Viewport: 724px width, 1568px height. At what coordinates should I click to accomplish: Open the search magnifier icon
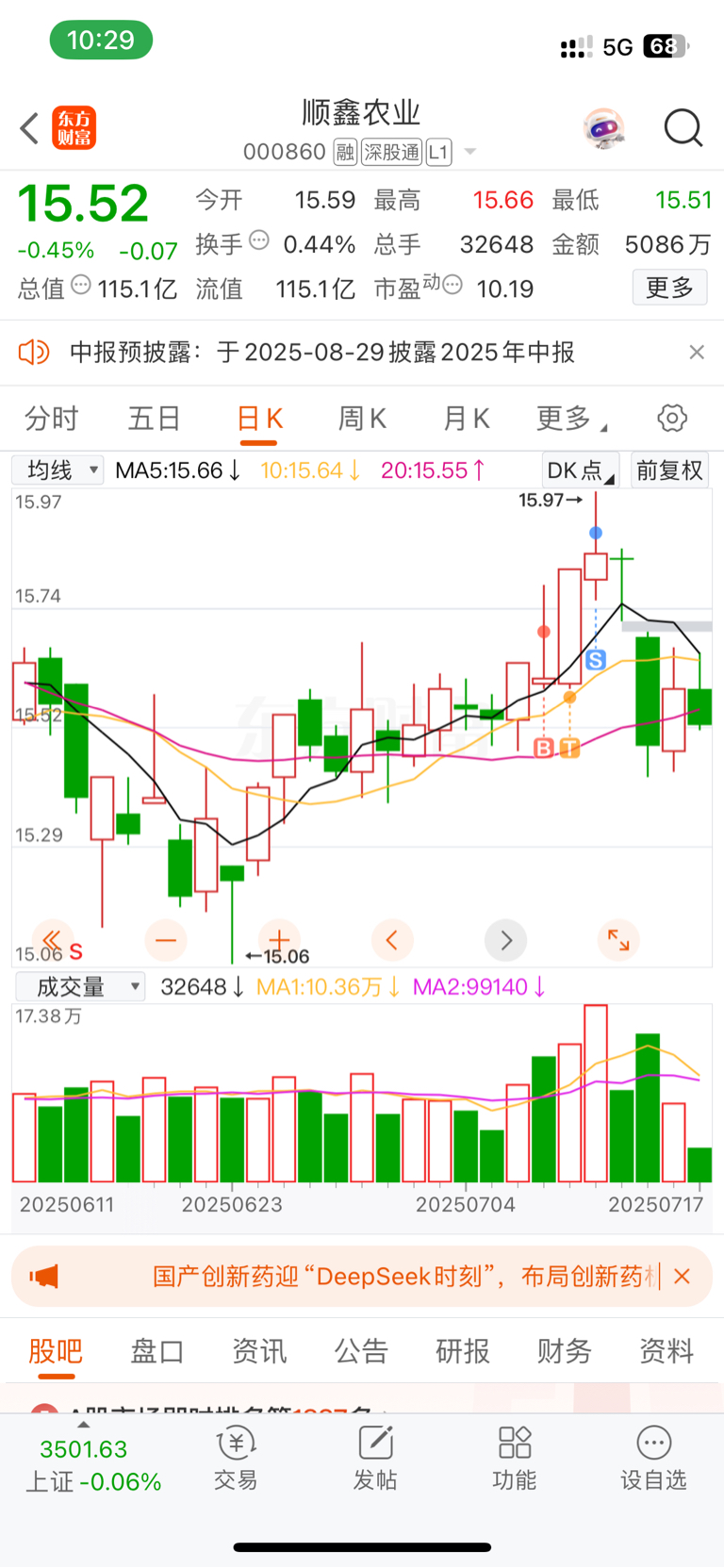tap(683, 128)
